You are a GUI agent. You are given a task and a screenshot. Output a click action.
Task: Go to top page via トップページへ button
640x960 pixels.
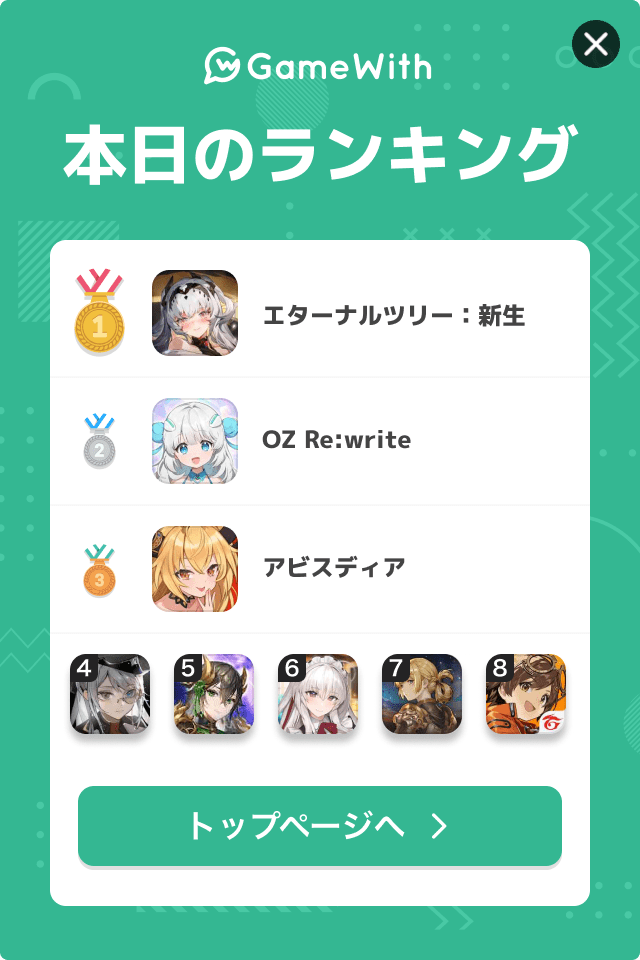[320, 826]
